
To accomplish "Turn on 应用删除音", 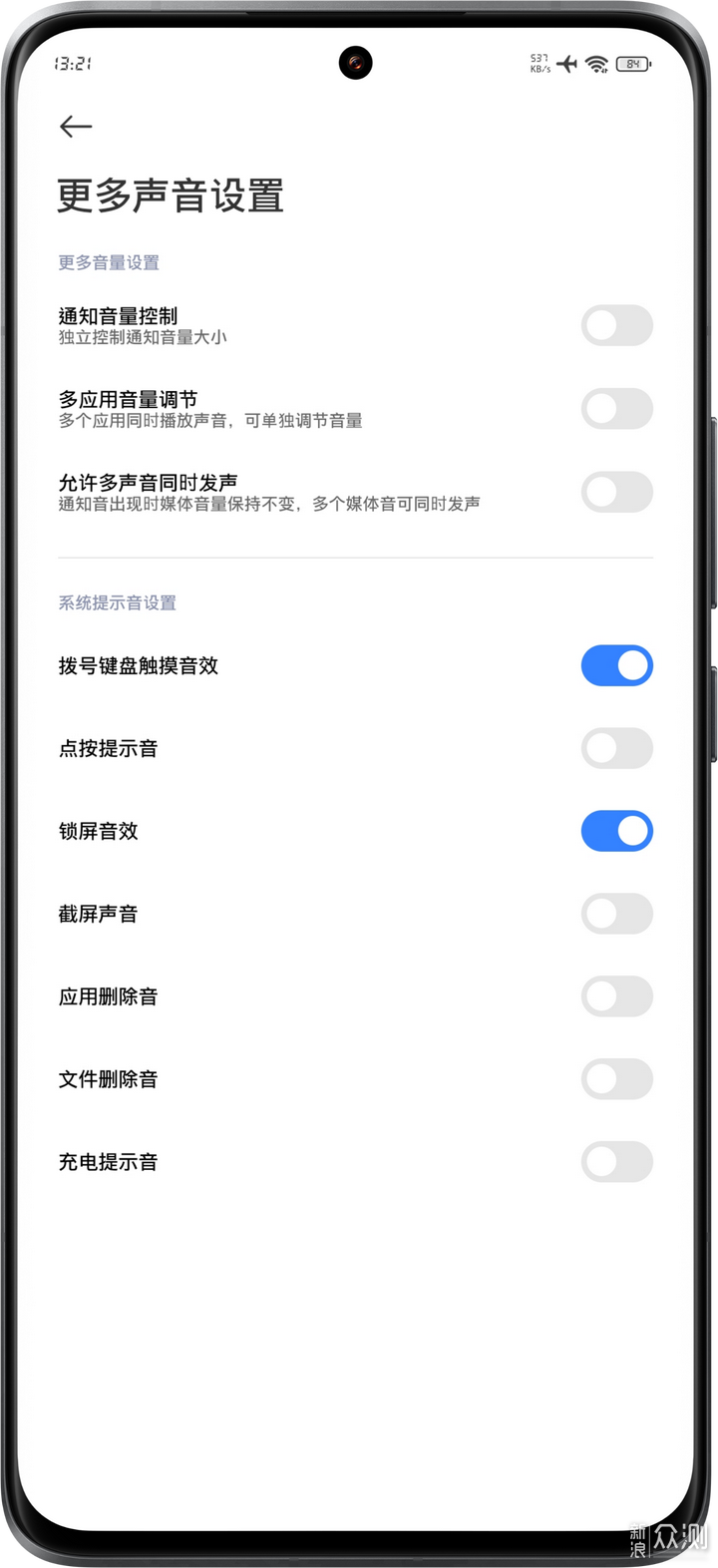I will pos(616,996).
